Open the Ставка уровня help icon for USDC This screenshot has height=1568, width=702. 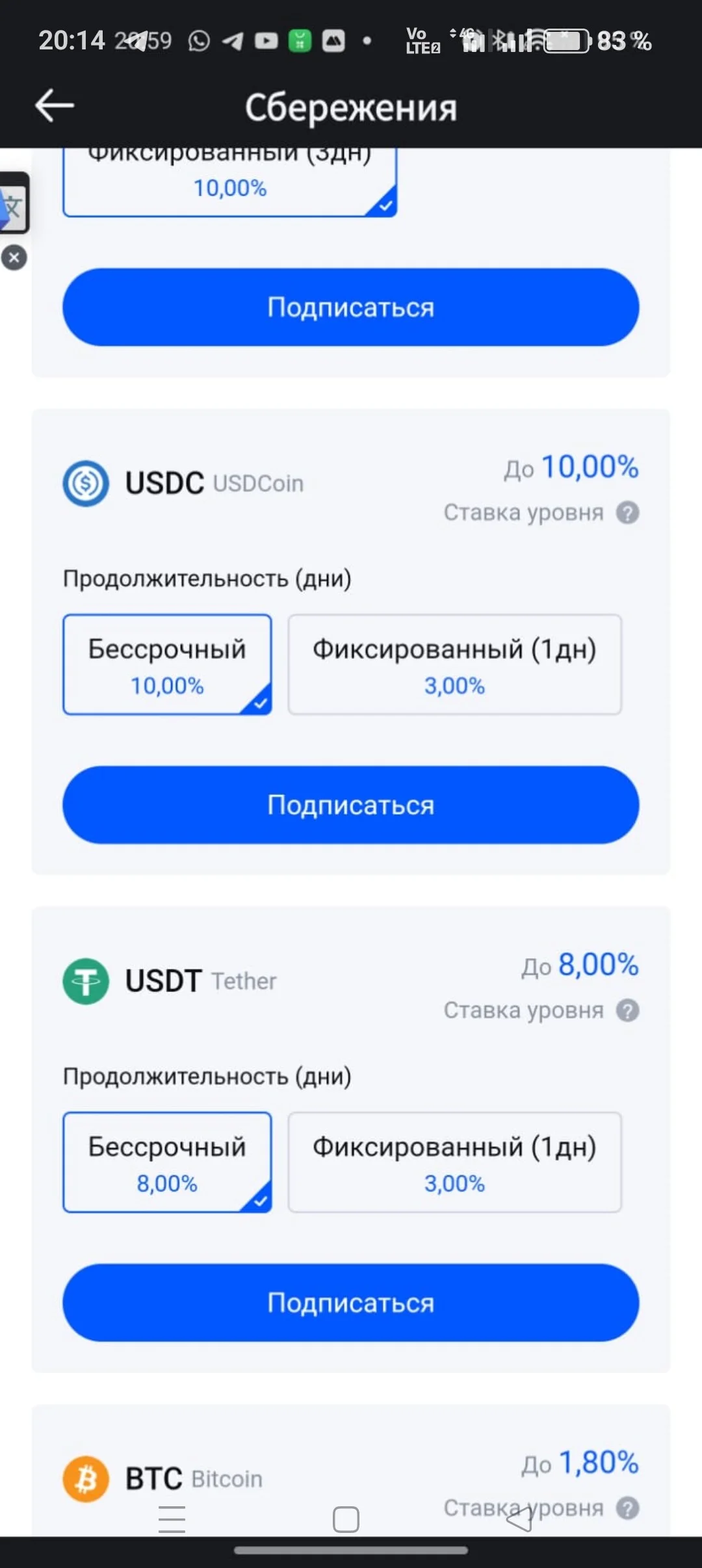pyautogui.click(x=627, y=513)
